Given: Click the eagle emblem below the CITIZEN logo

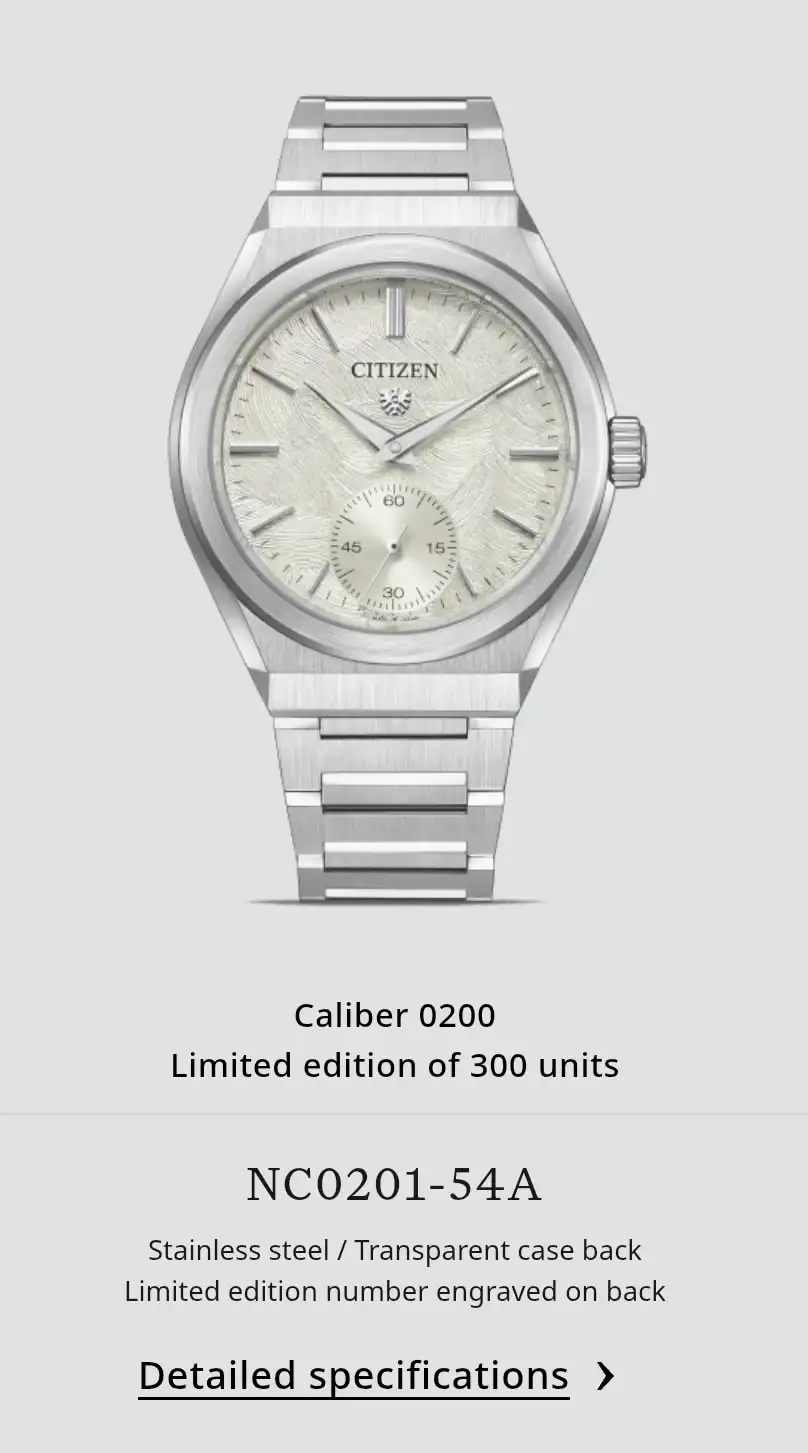Looking at the screenshot, I should (x=395, y=400).
